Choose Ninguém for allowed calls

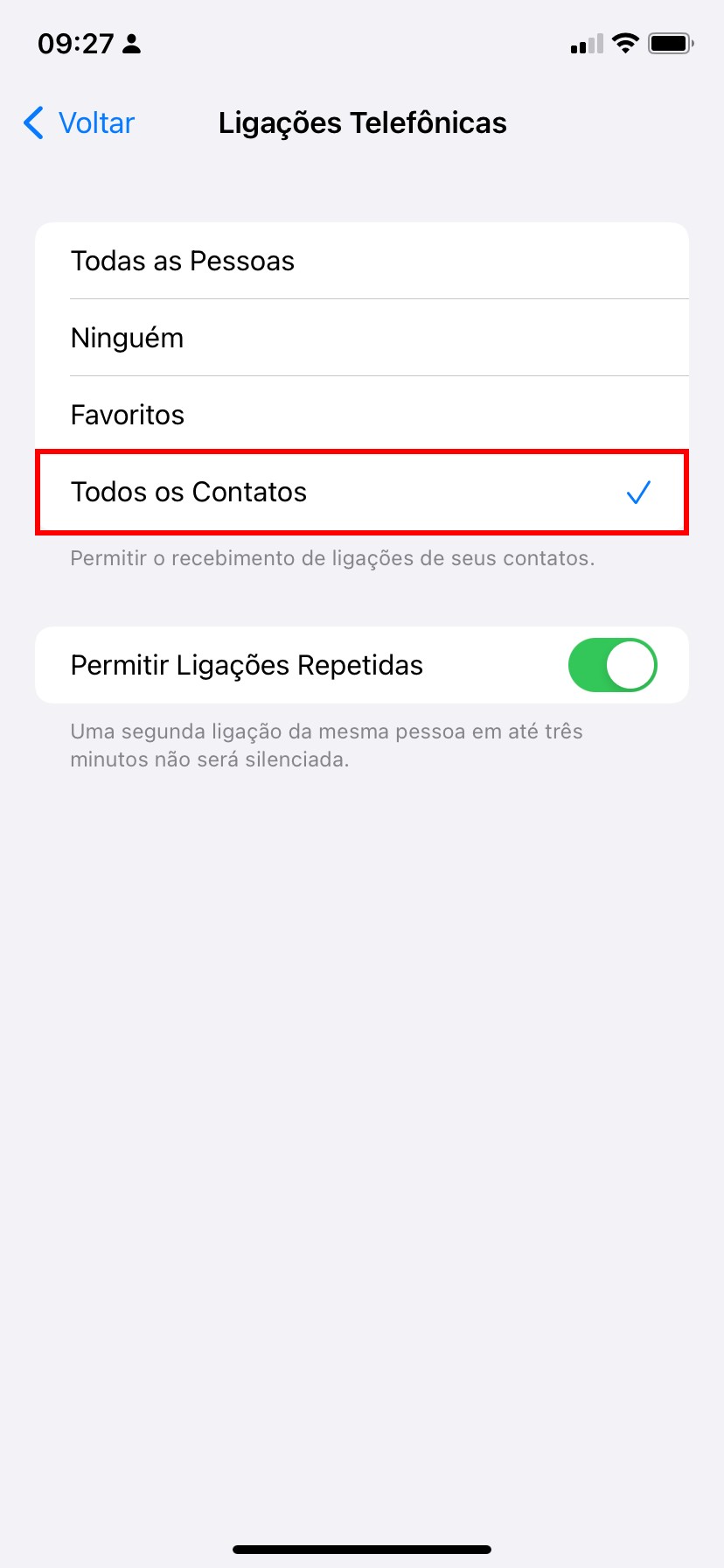[361, 338]
